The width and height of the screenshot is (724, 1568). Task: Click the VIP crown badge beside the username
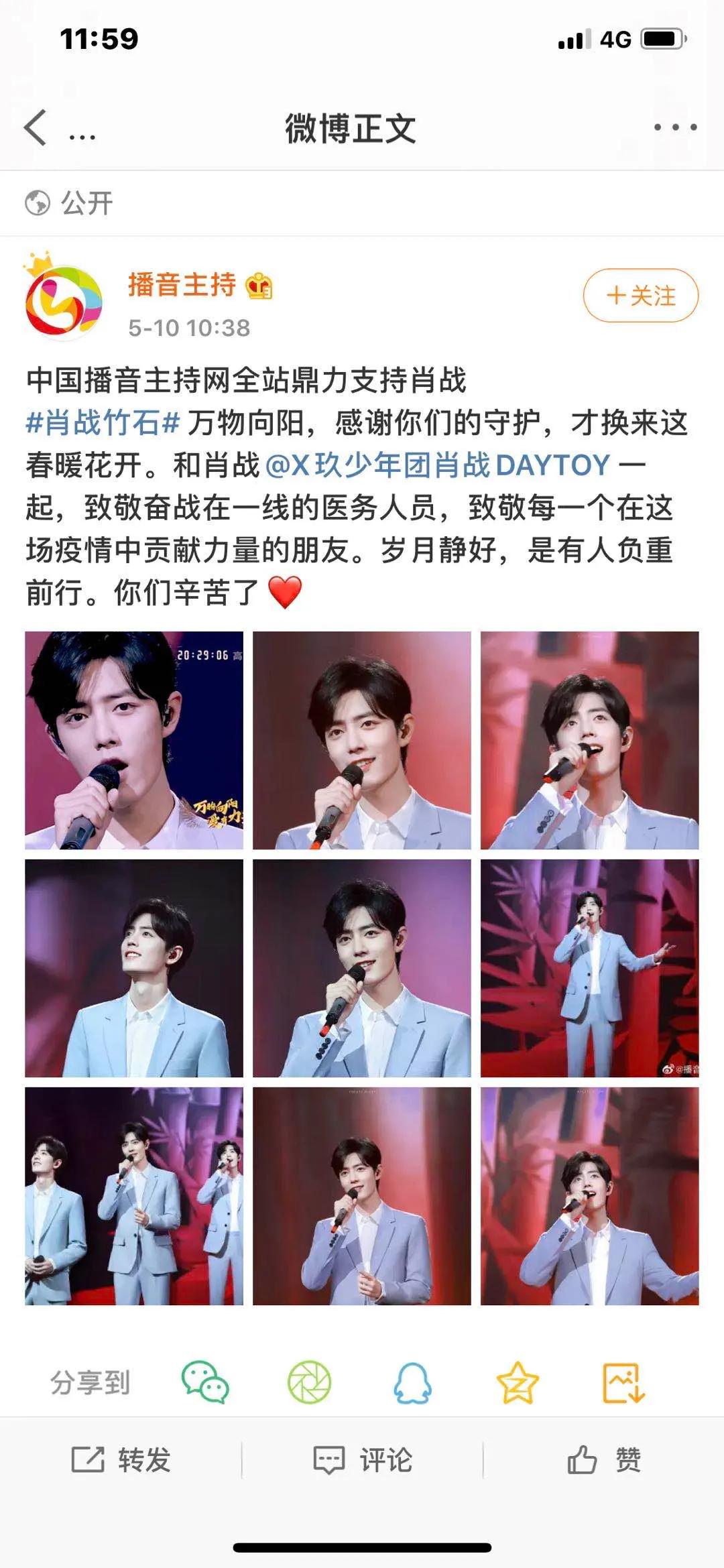[x=257, y=285]
